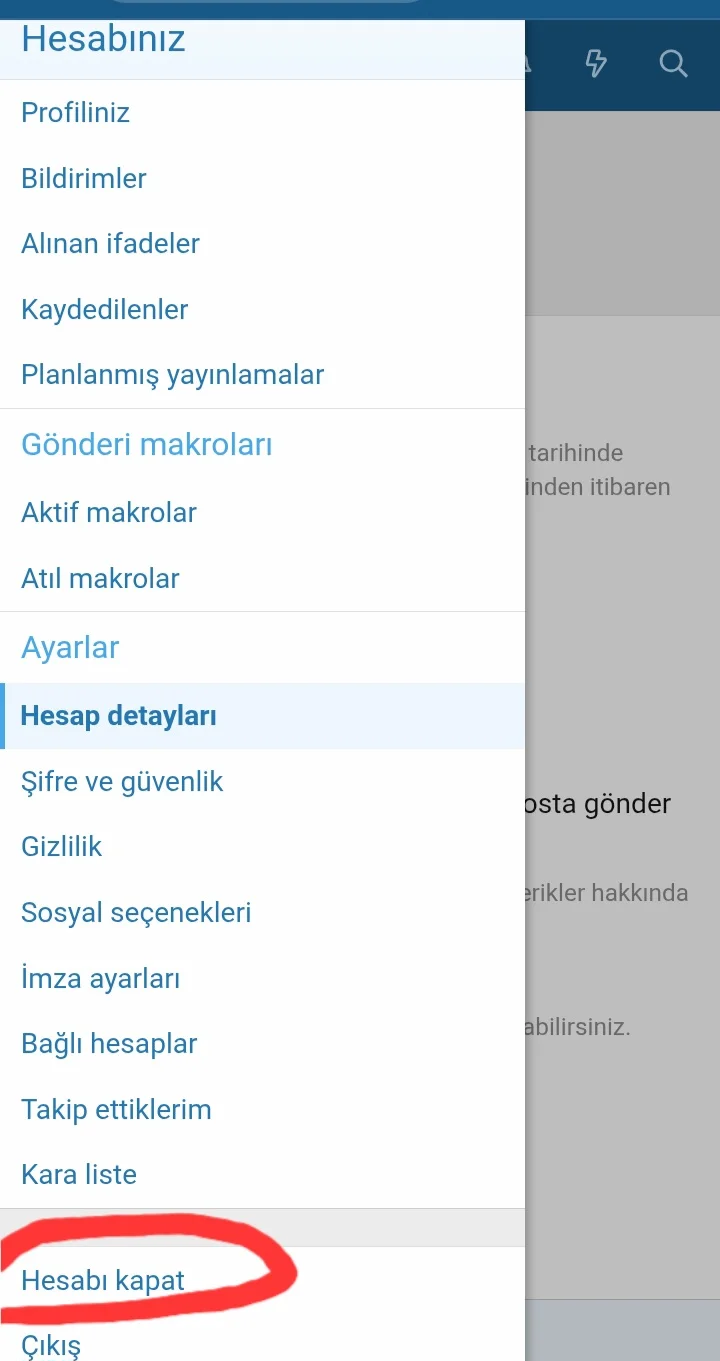720x1361 pixels.
Task: Open İmza ayarları
Action: (x=100, y=978)
